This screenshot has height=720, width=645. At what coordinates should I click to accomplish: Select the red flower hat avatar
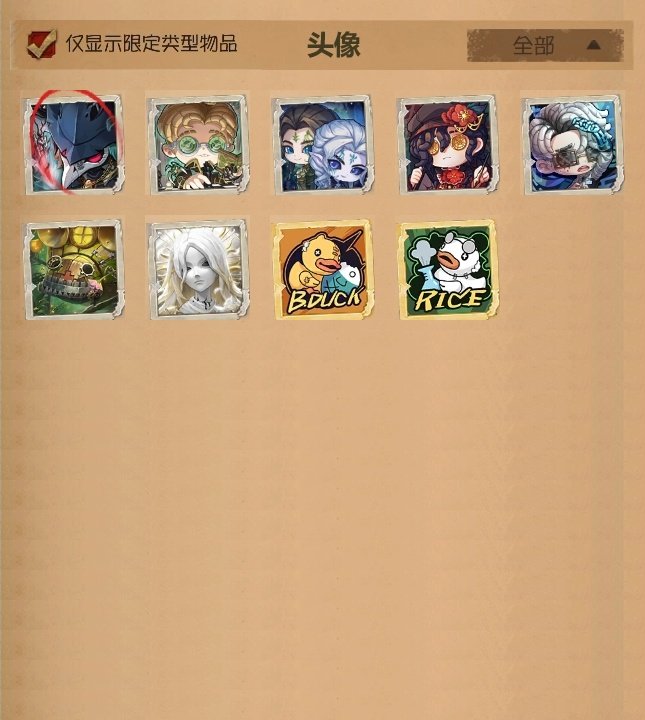pyautogui.click(x=447, y=146)
